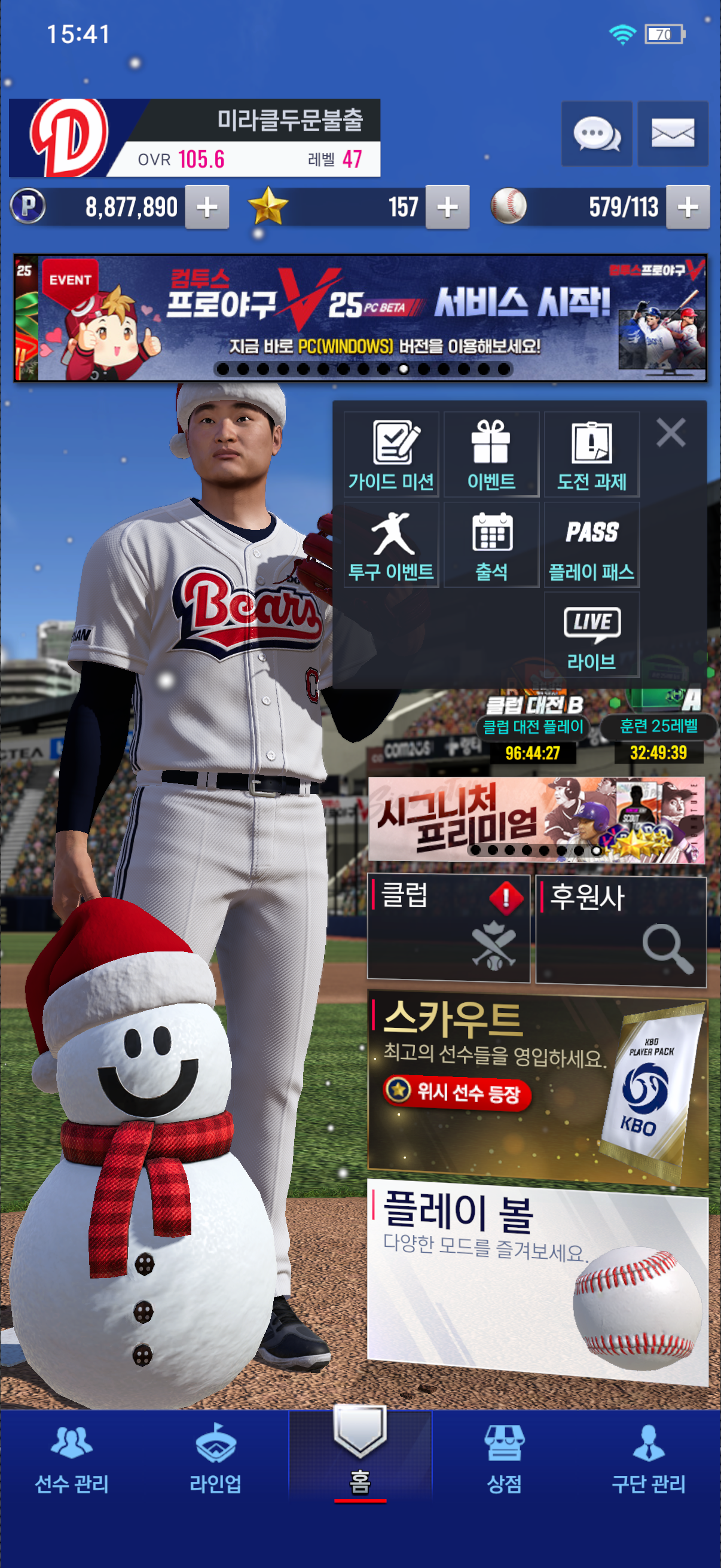Open 가이드 미션 from the quick menu

pos(391,454)
